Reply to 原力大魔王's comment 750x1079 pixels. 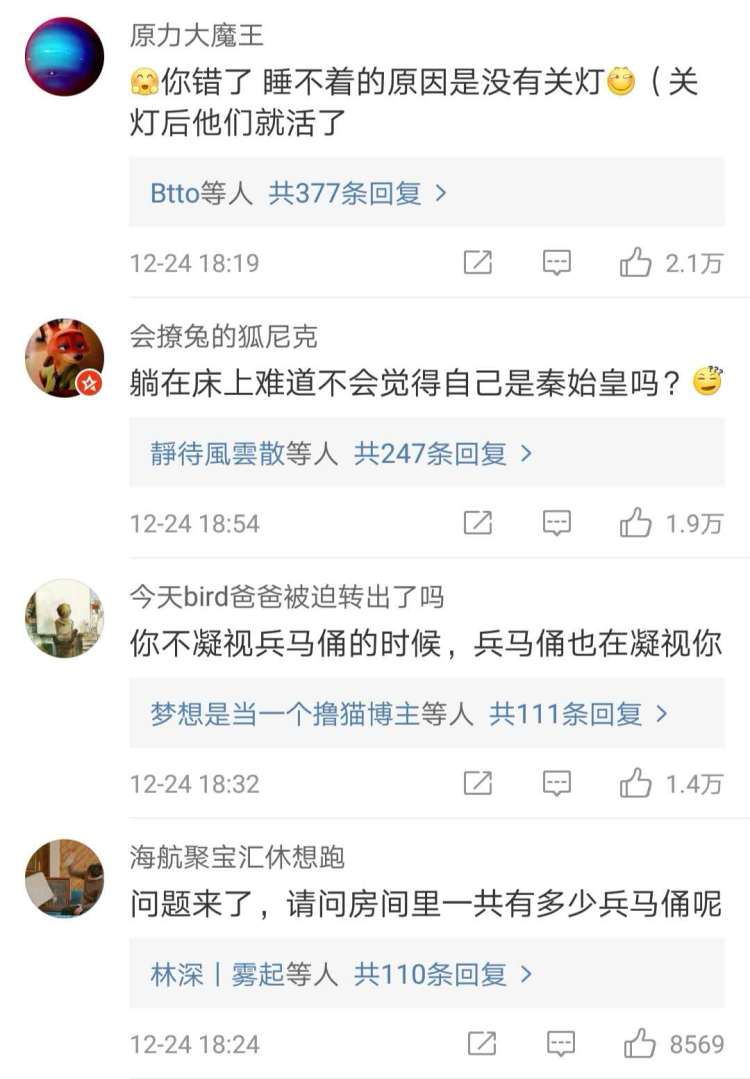coord(556,263)
